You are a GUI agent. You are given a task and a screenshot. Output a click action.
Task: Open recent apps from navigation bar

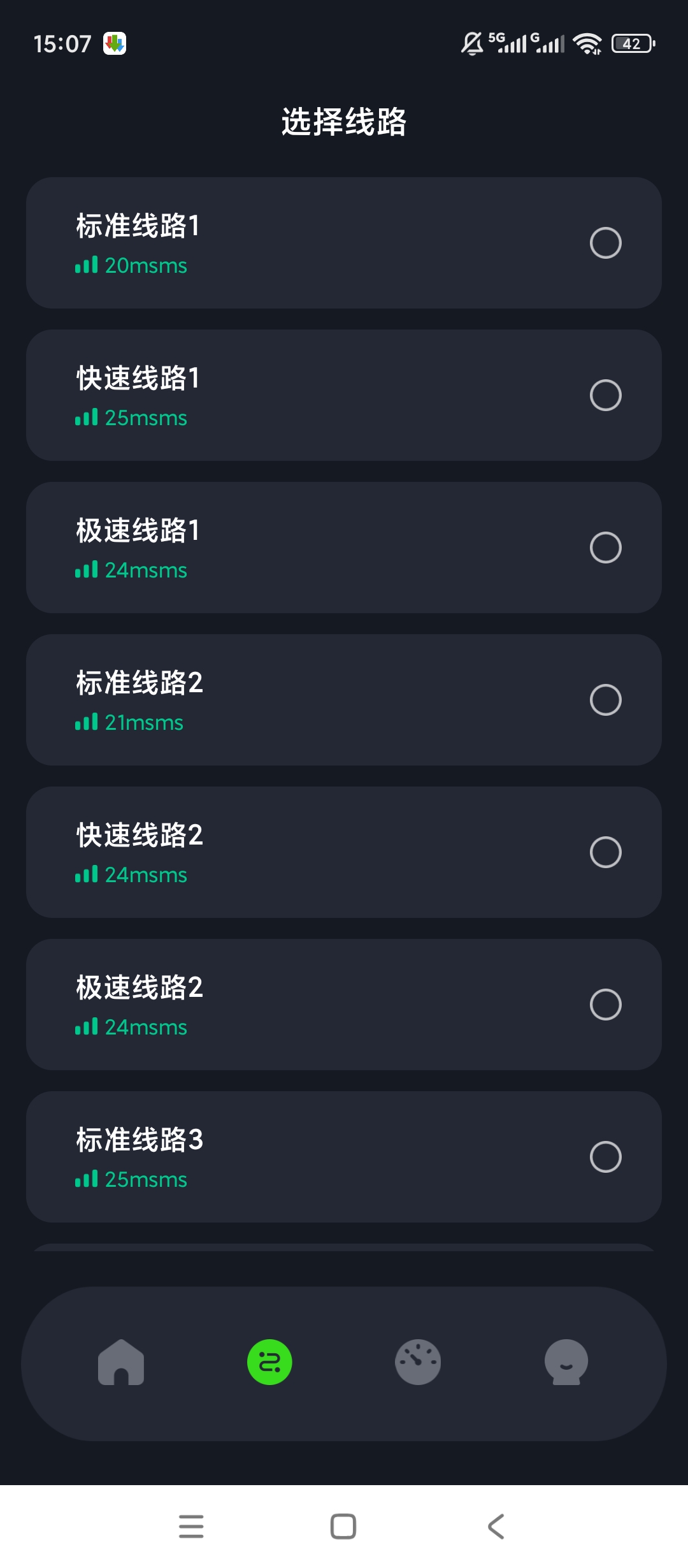191,1527
